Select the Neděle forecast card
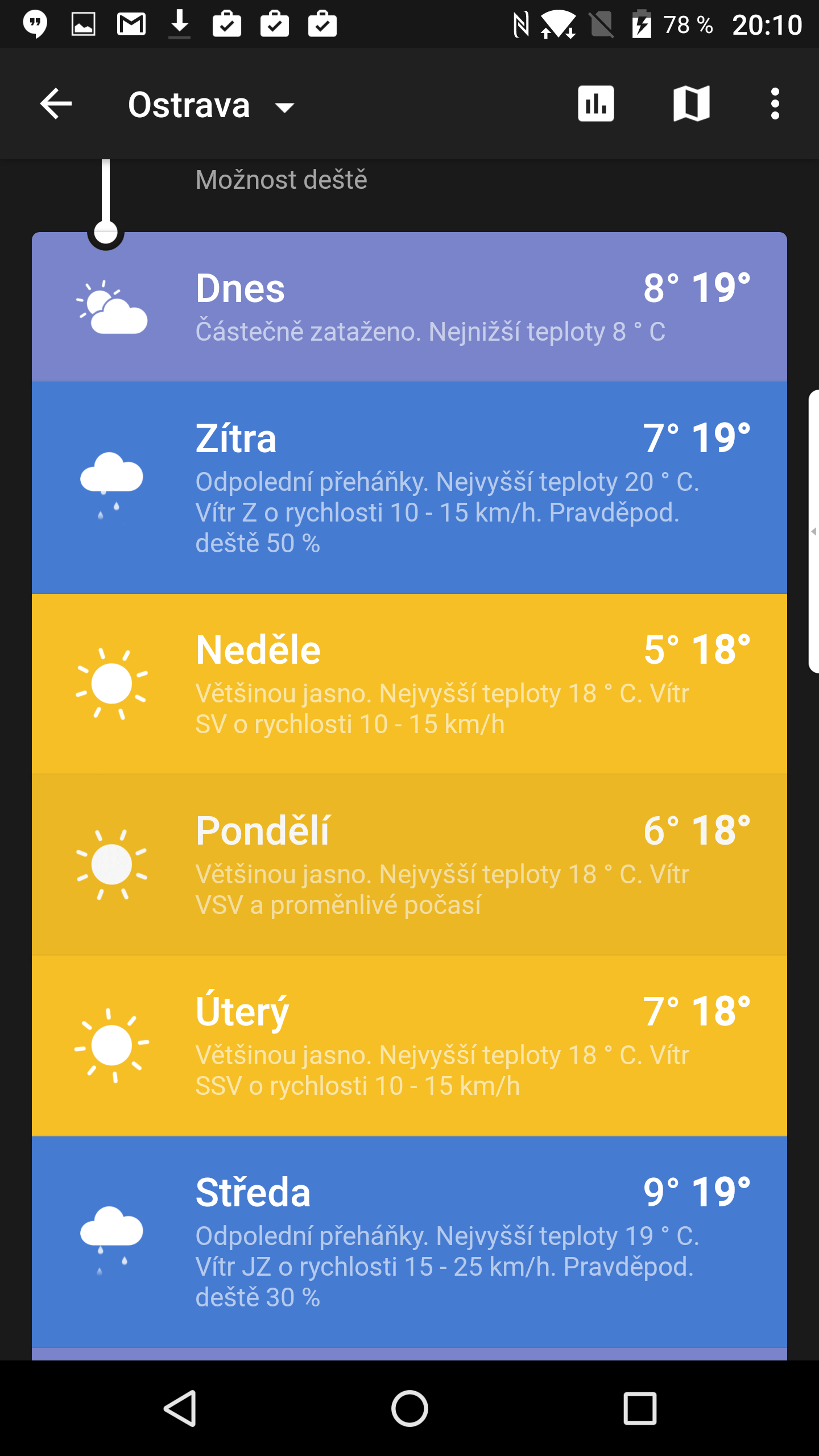819x1456 pixels. pos(409,684)
